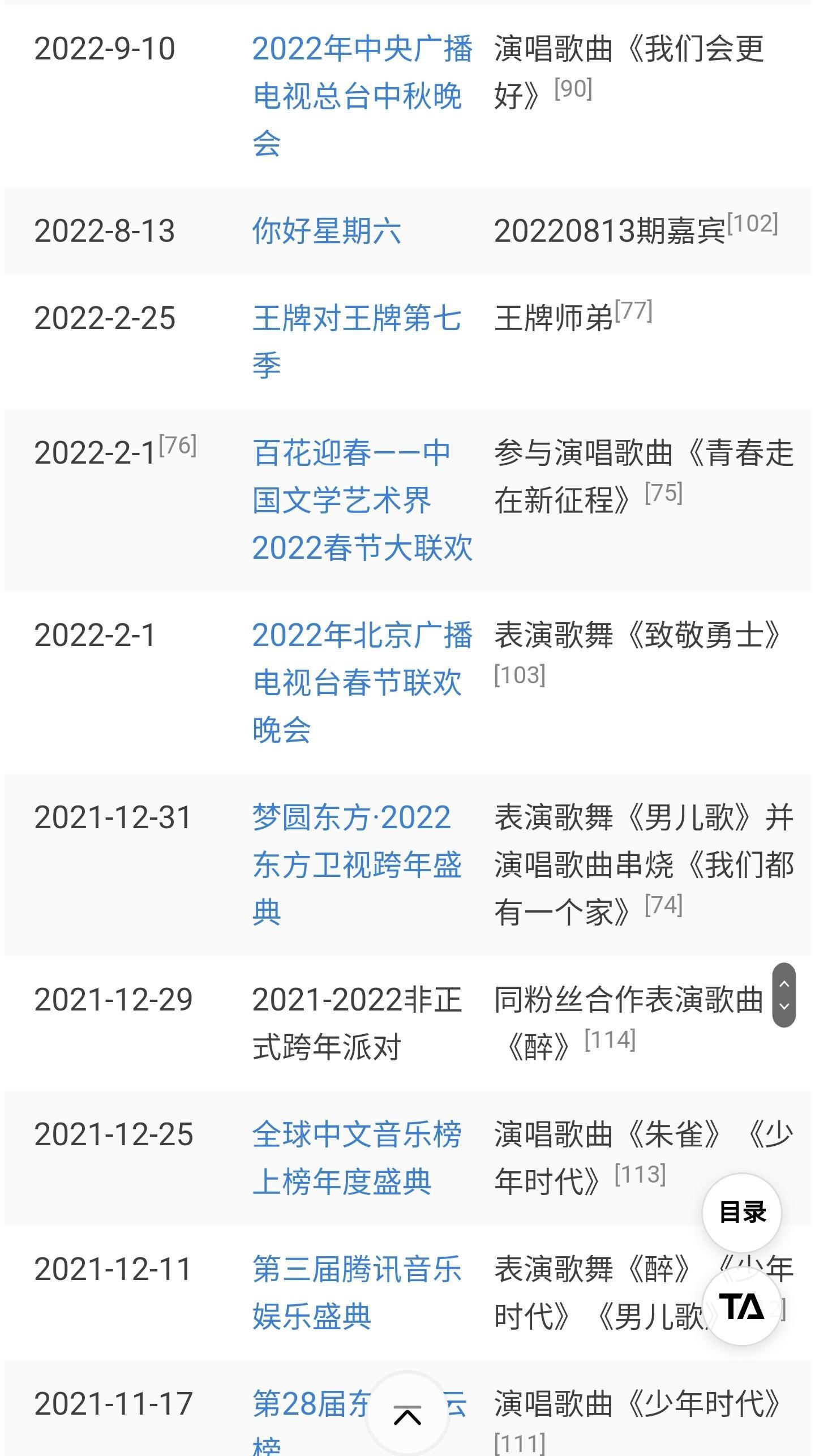Open reference [77] after 王牌师弟

click(634, 311)
